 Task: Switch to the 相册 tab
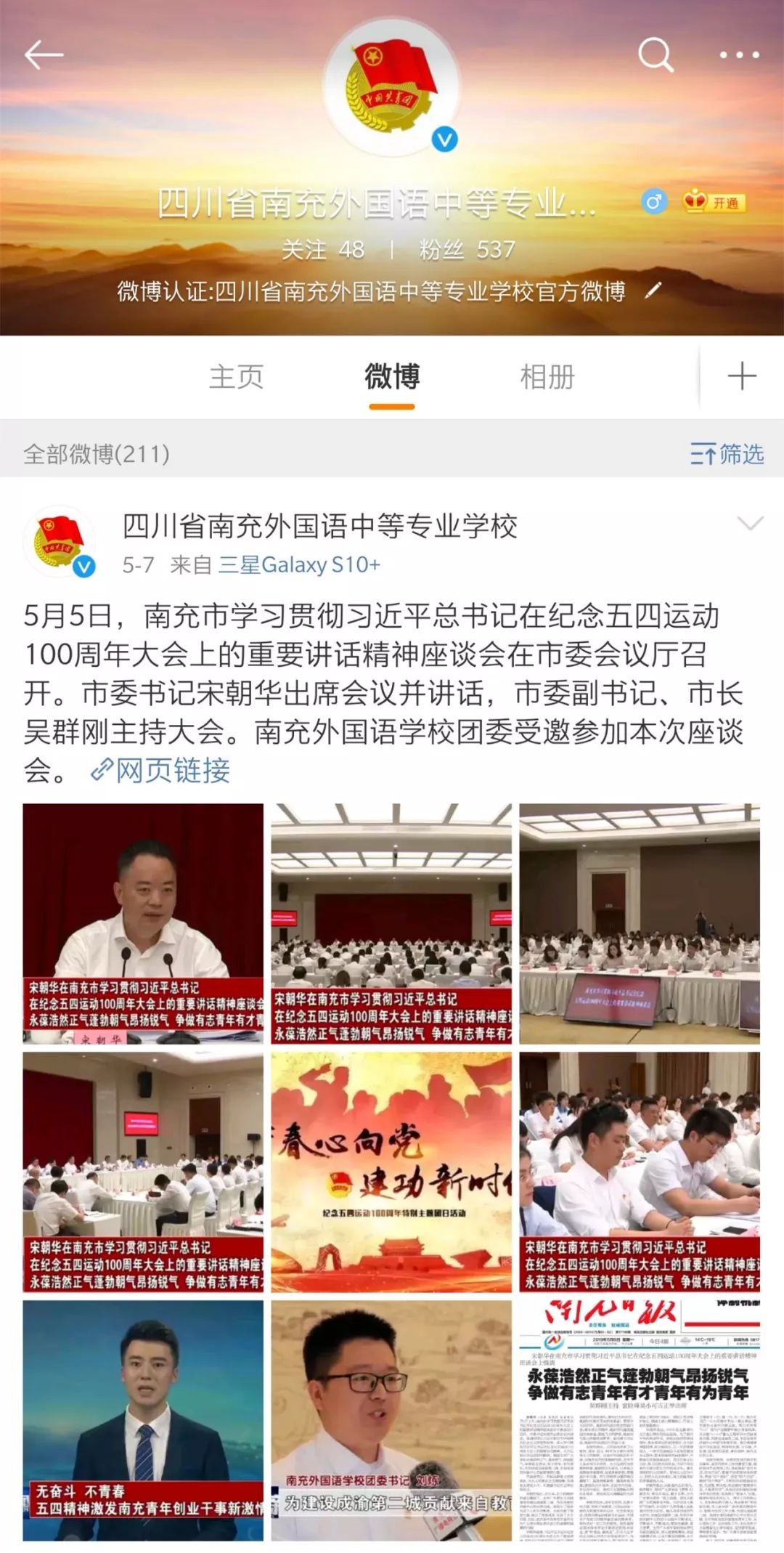[547, 377]
